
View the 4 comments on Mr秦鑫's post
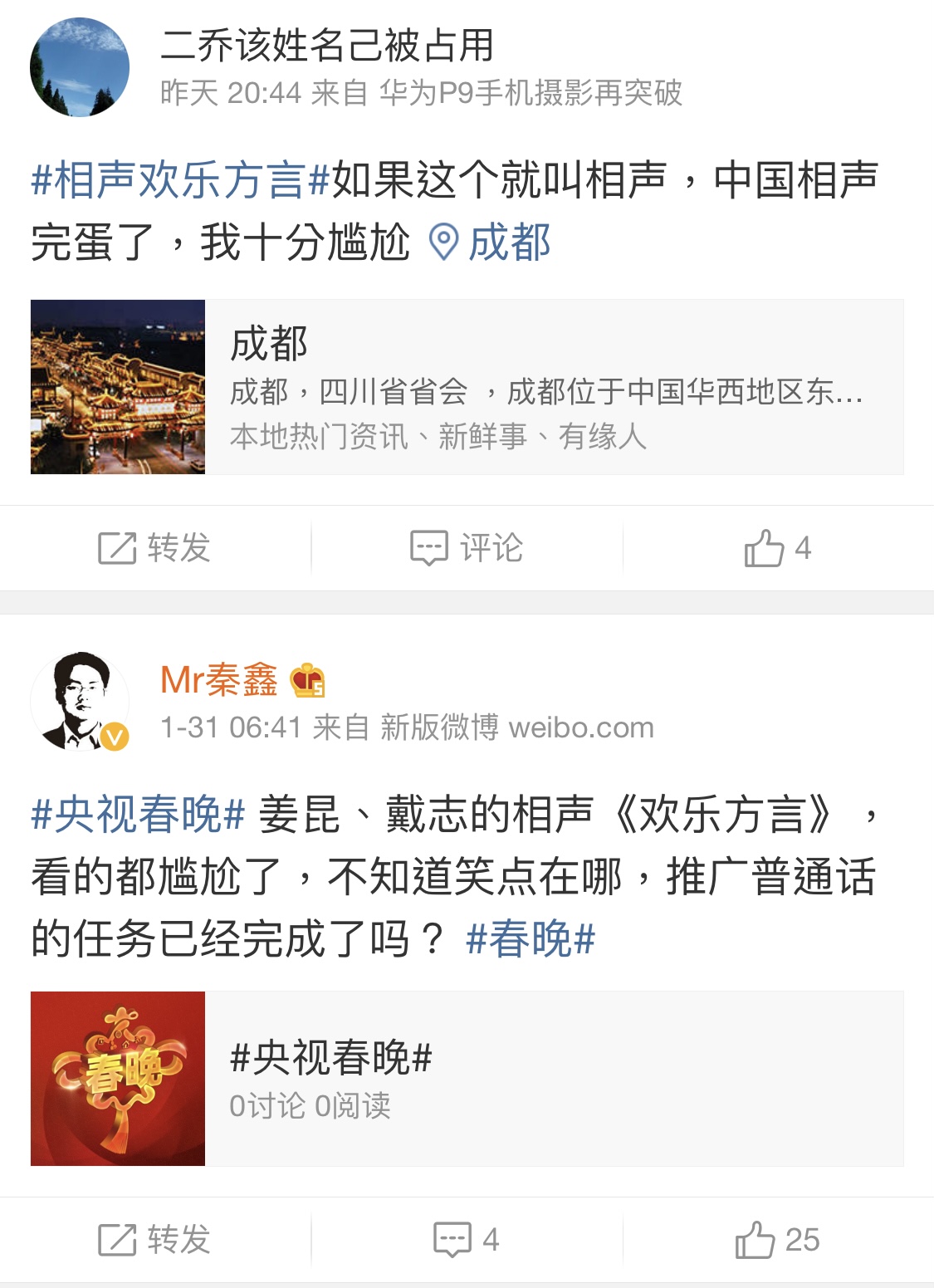coord(467,1240)
